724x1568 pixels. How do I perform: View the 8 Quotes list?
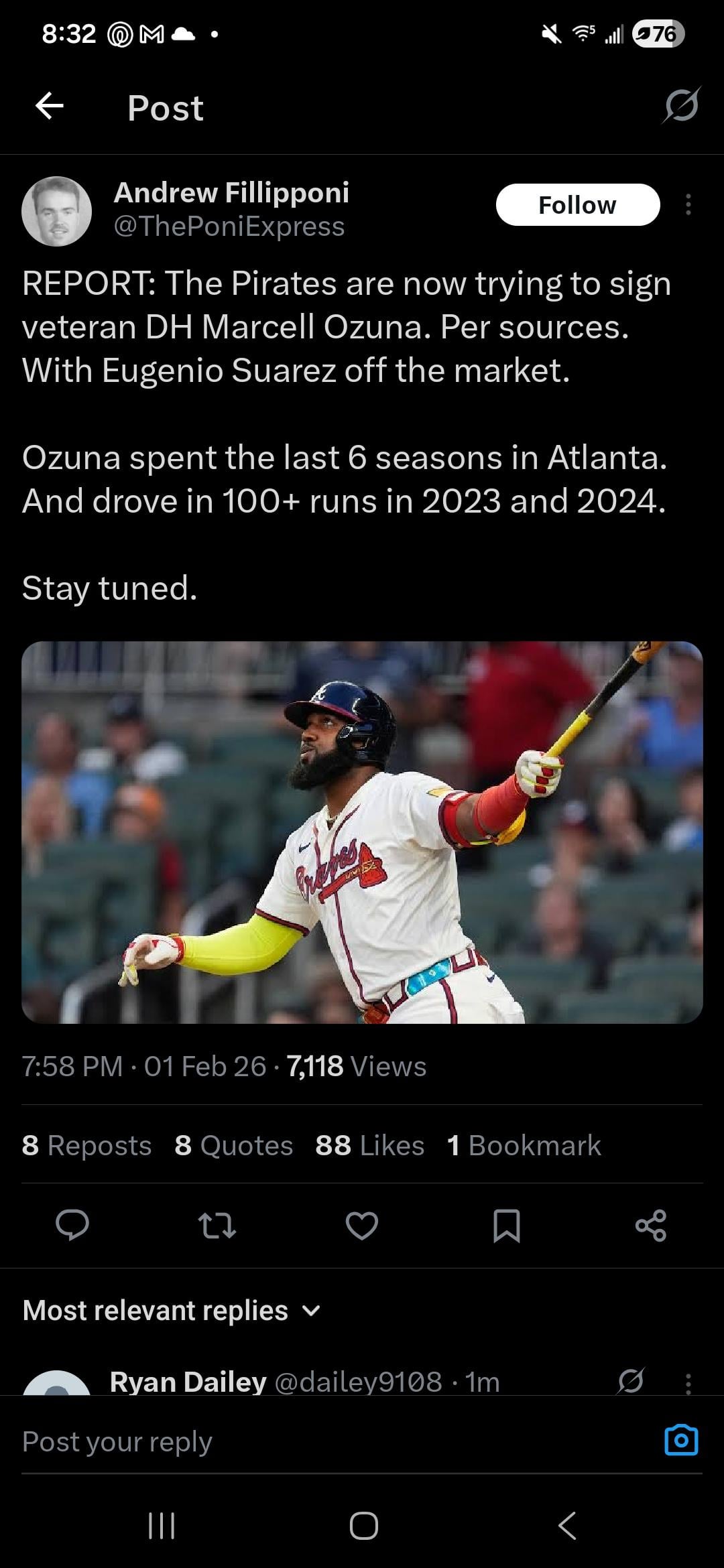pyautogui.click(x=233, y=1145)
